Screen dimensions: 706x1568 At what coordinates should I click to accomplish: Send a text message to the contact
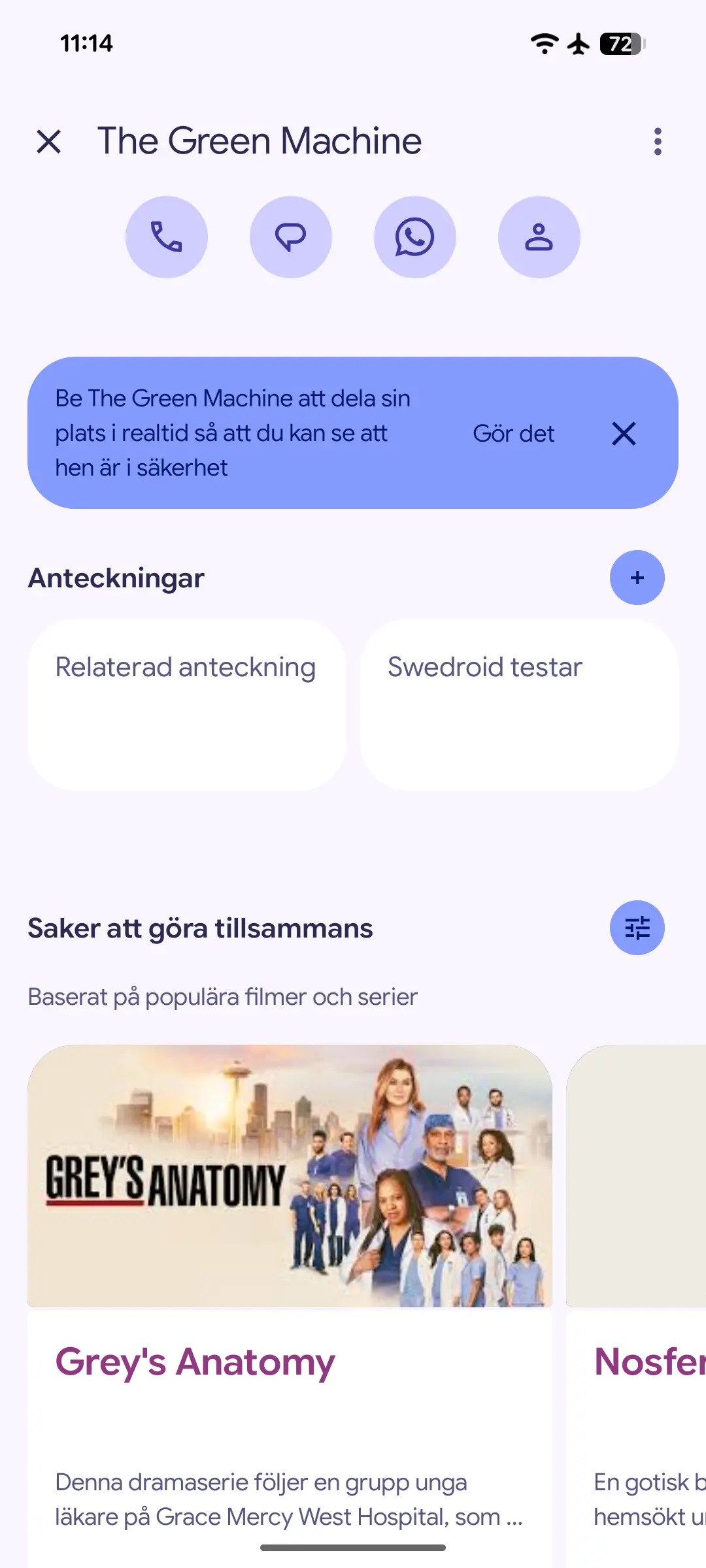(291, 237)
